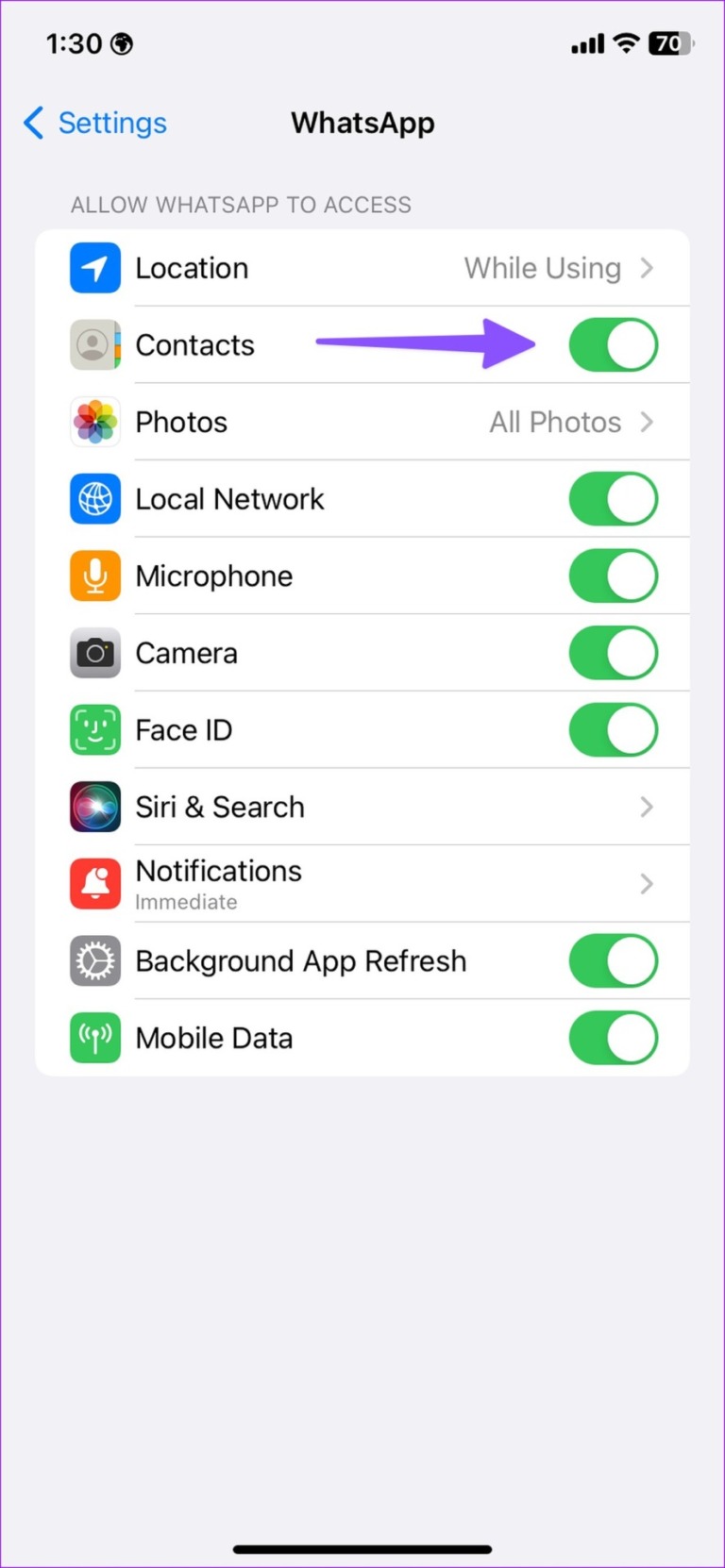Click the Background App Refresh gear icon
This screenshot has height=1568, width=725.
[x=94, y=960]
